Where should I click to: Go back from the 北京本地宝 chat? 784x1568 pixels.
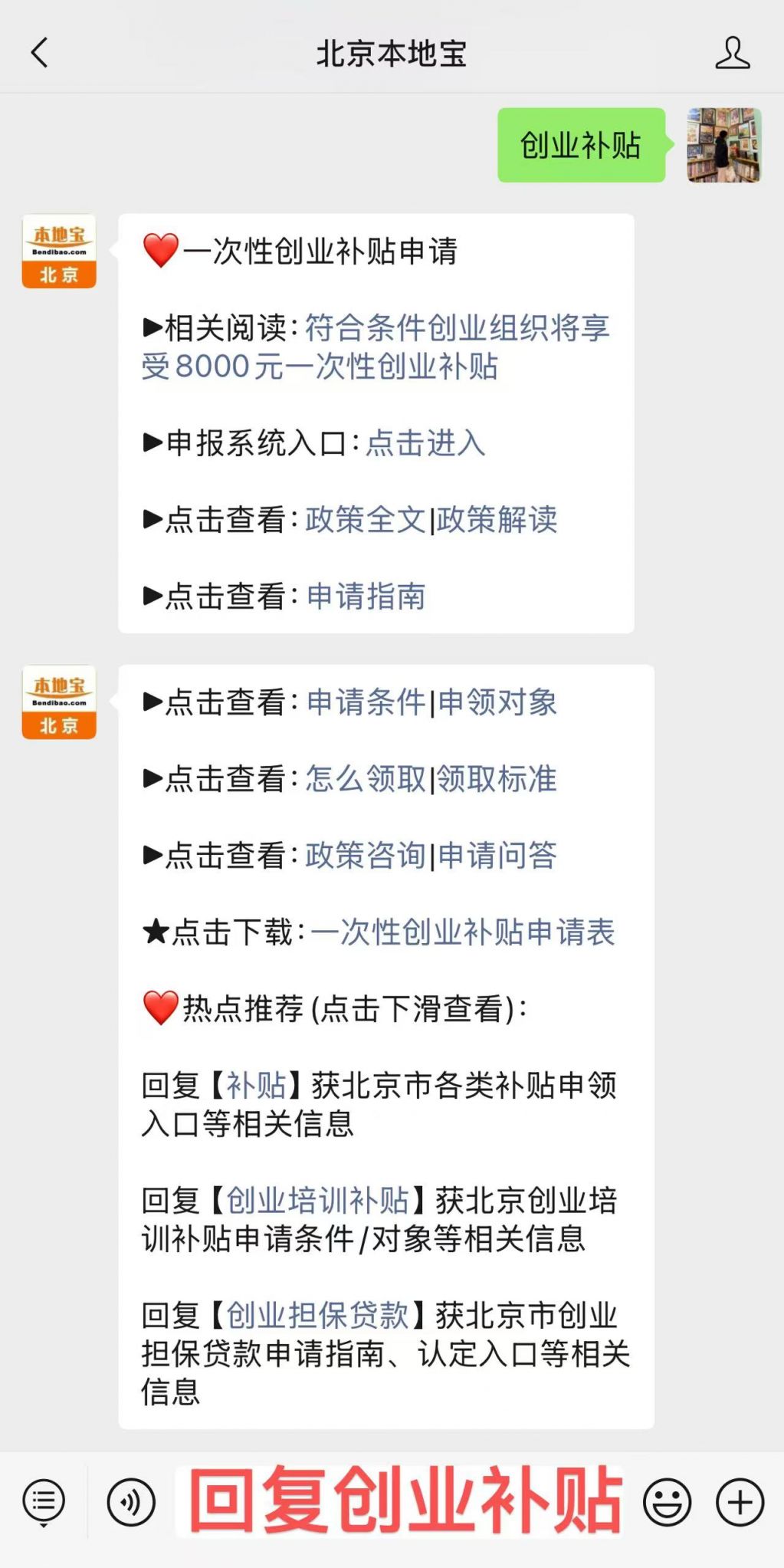(40, 53)
